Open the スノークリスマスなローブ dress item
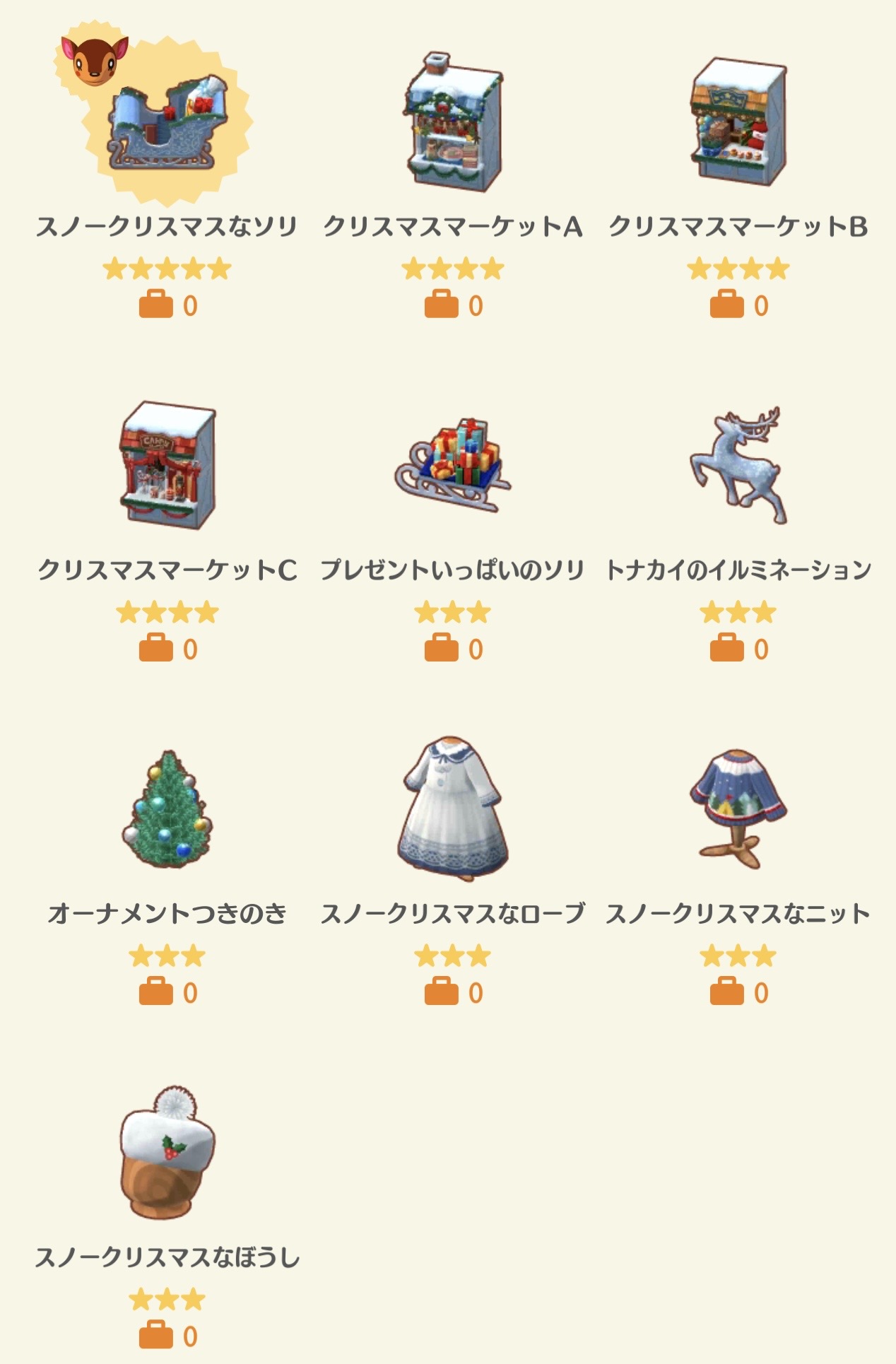The height and width of the screenshot is (1364, 896). (453, 809)
